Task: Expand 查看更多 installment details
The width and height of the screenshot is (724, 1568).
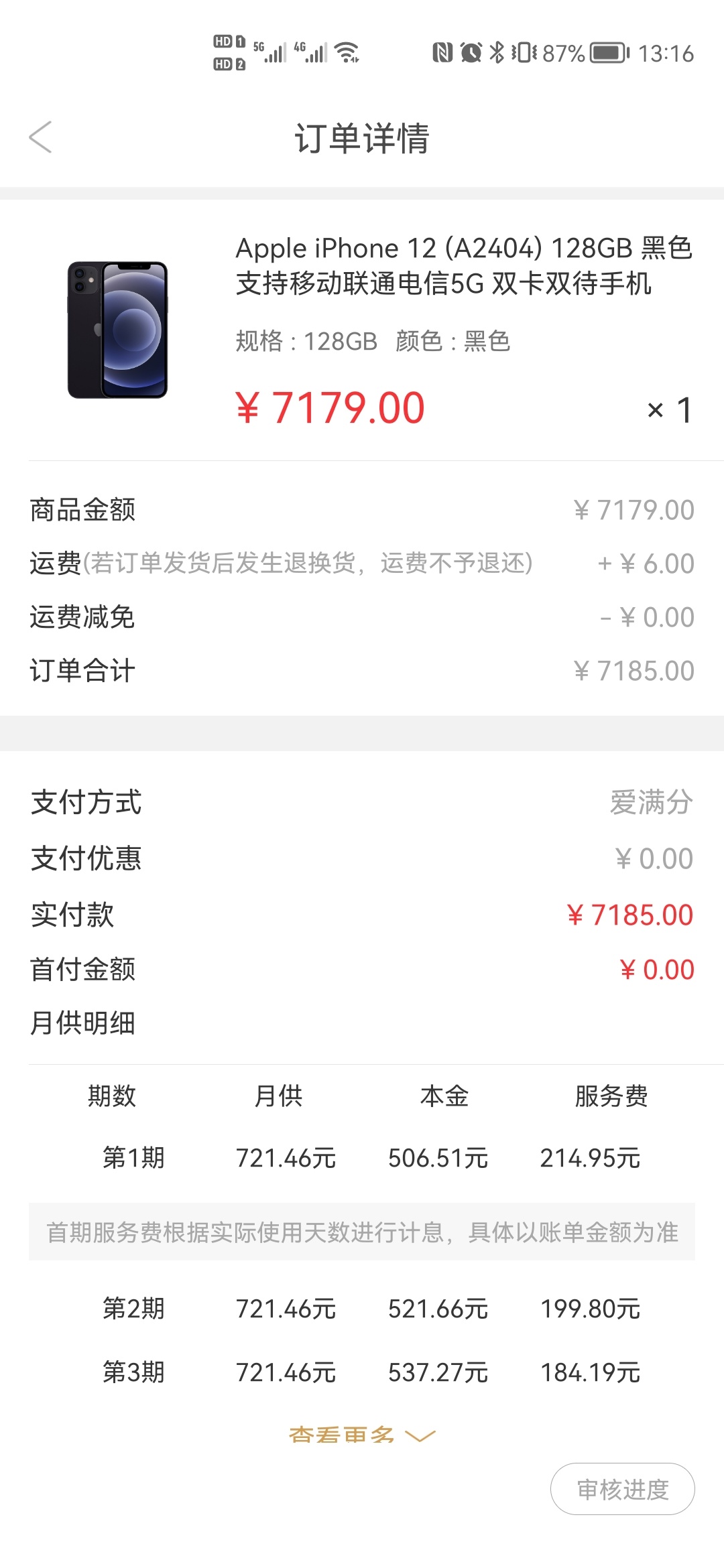Action: pyautogui.click(x=362, y=1435)
